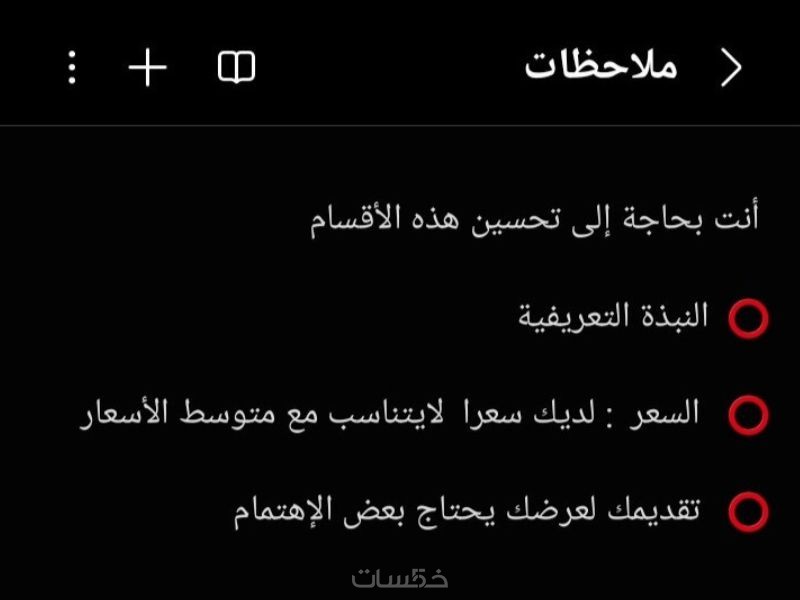Open the three-dot overflow menu
The width and height of the screenshot is (800, 600).
coord(72,67)
